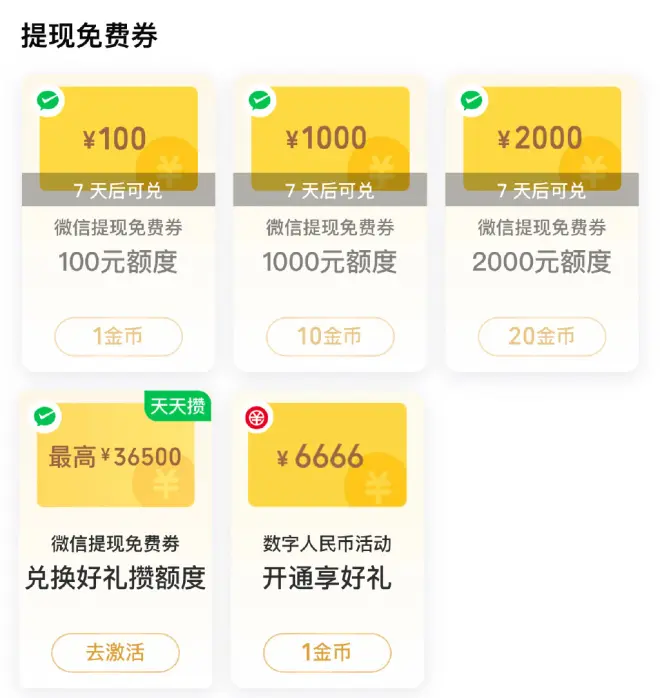Tap 去激活 on the 兑换好礼攒额度 card
The height and width of the screenshot is (698, 660).
(x=115, y=653)
